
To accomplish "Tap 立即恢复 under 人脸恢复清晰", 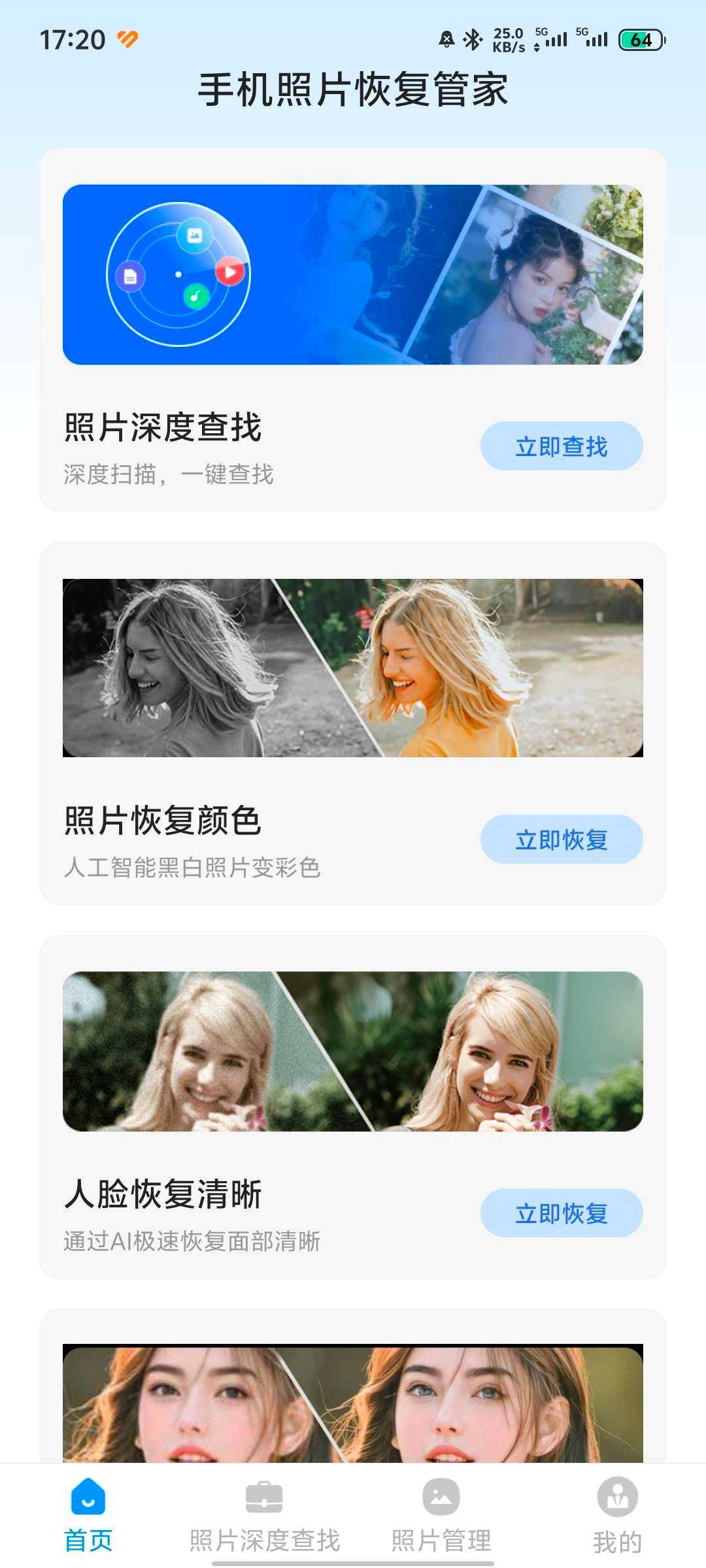I will click(561, 1213).
